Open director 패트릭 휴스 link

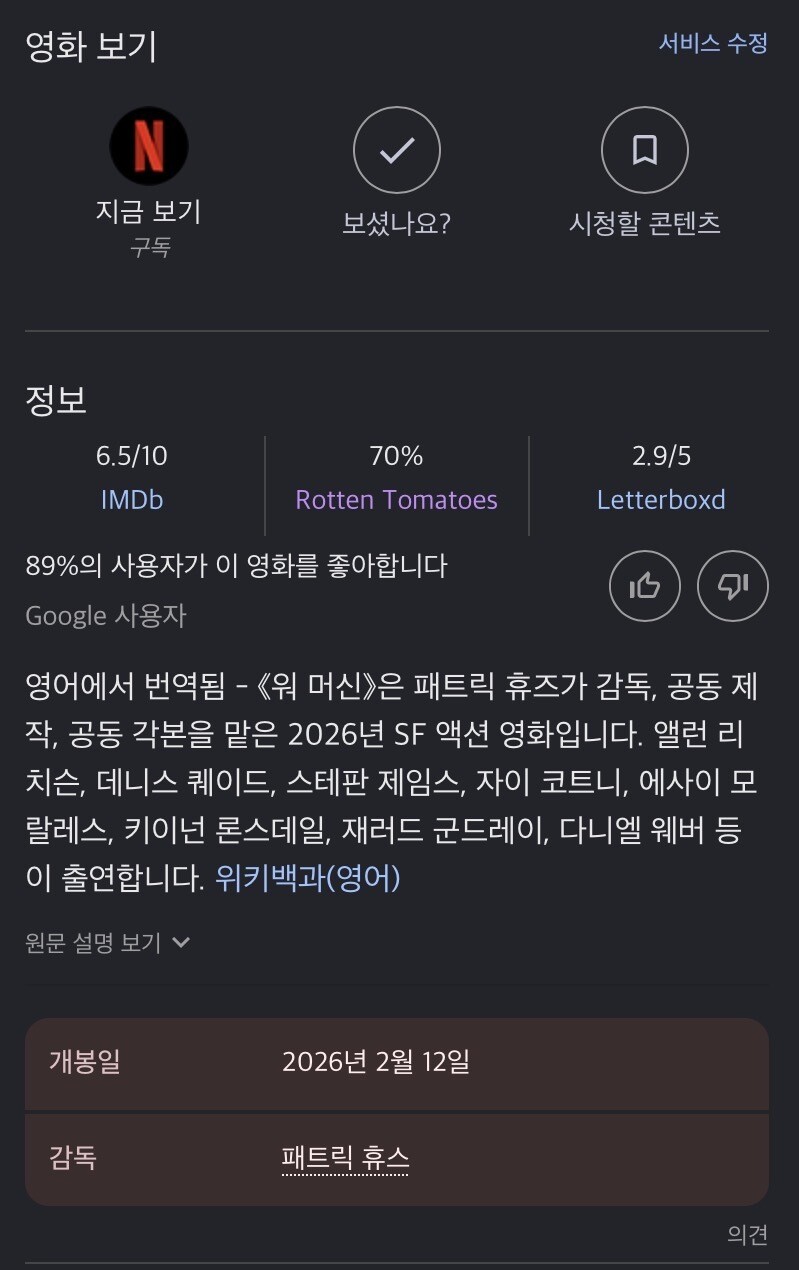click(x=345, y=1159)
